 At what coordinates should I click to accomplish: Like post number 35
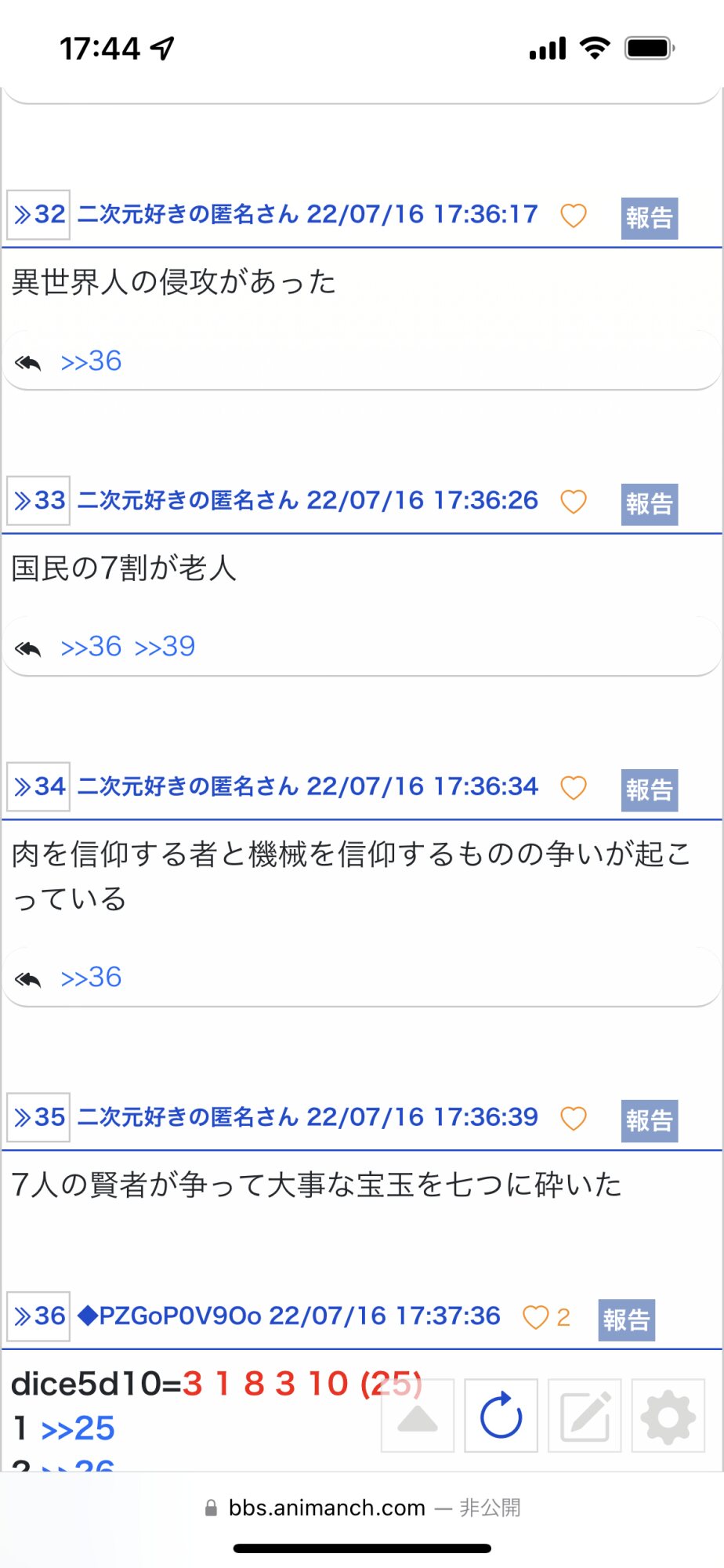click(x=574, y=1119)
